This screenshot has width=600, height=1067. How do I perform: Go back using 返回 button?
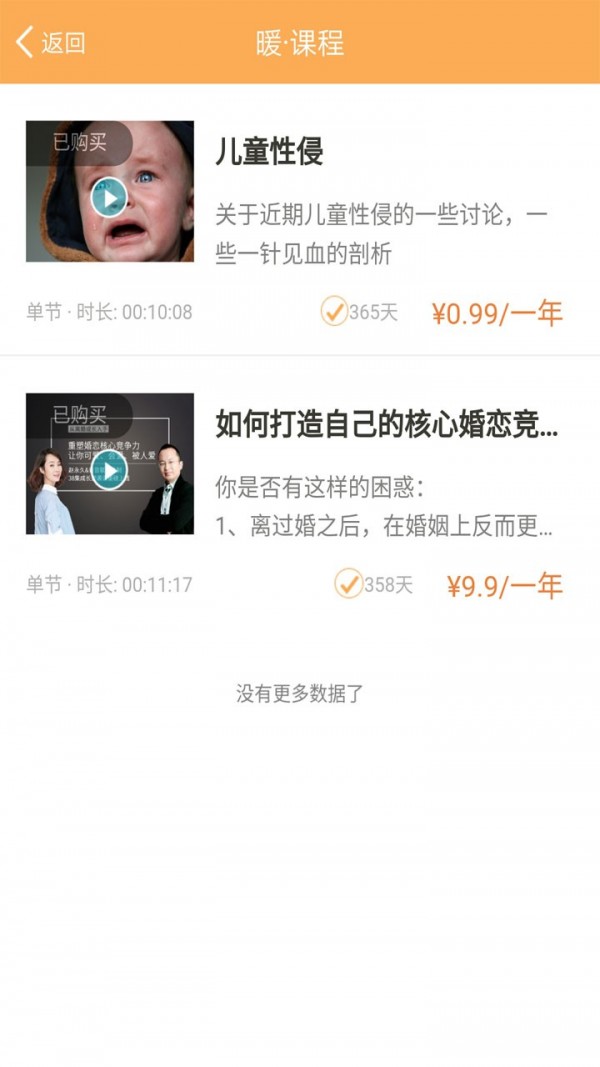click(x=50, y=42)
